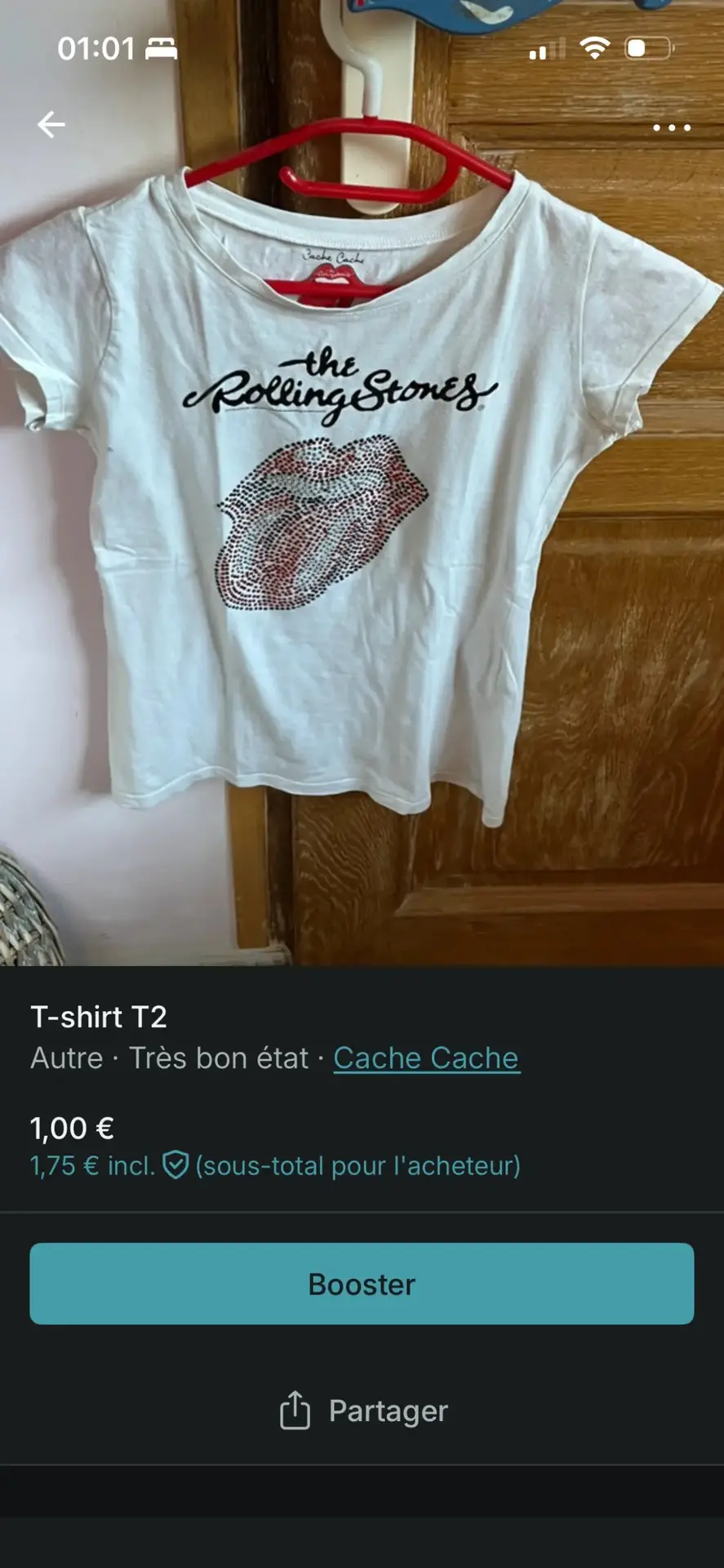Go back using the arrow icon
Viewport: 724px width, 1568px height.
point(51,125)
